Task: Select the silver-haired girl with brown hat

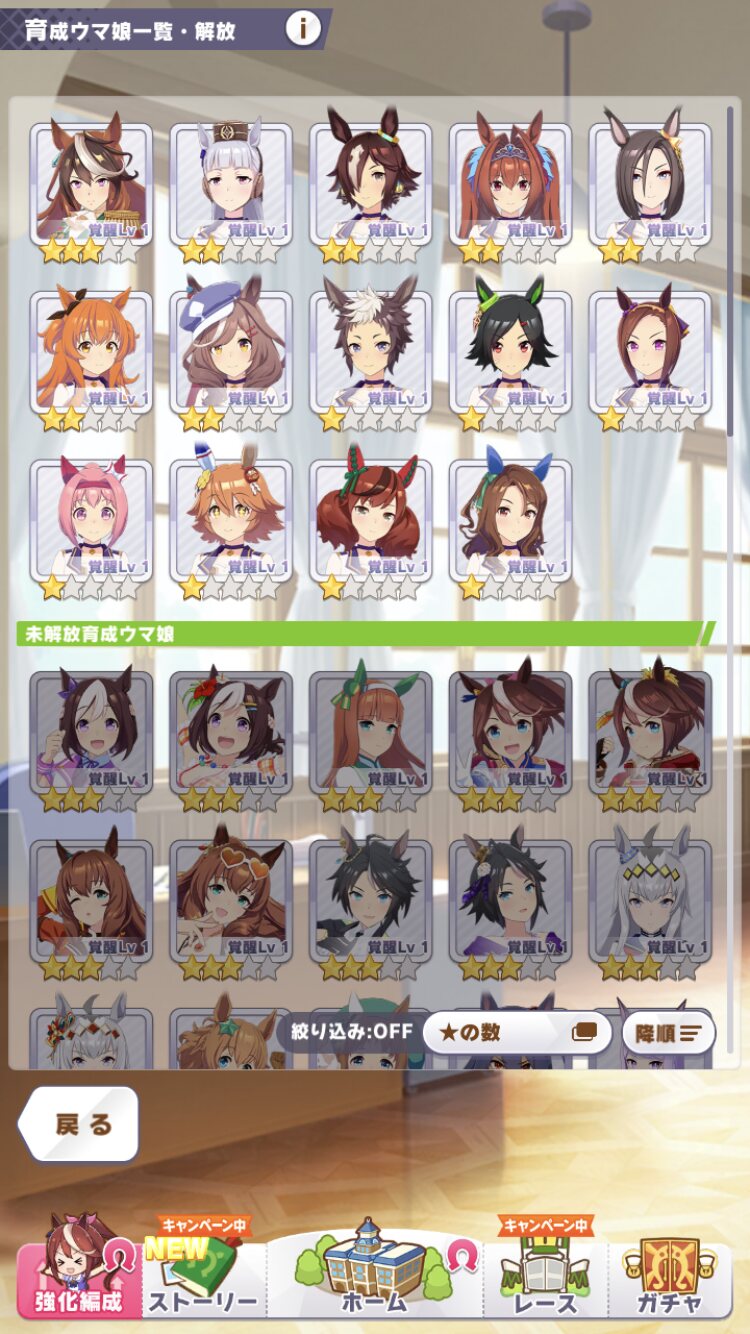Action: 231,184
